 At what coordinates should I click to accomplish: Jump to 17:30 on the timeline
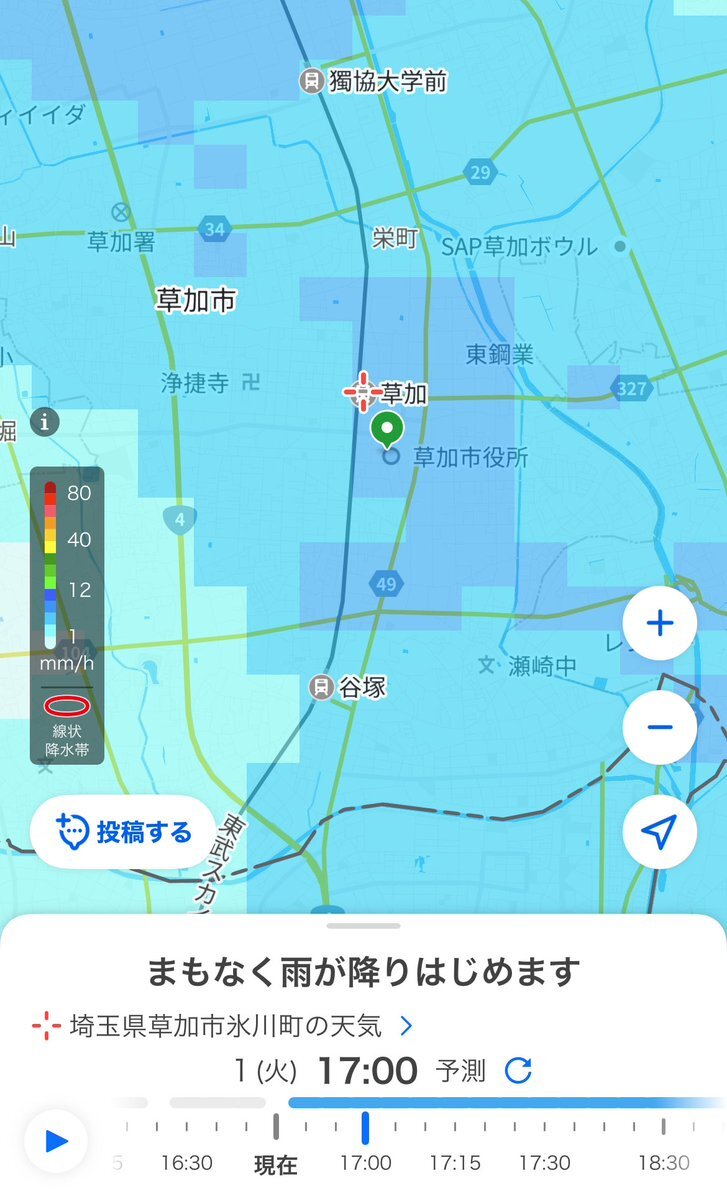tap(544, 1163)
